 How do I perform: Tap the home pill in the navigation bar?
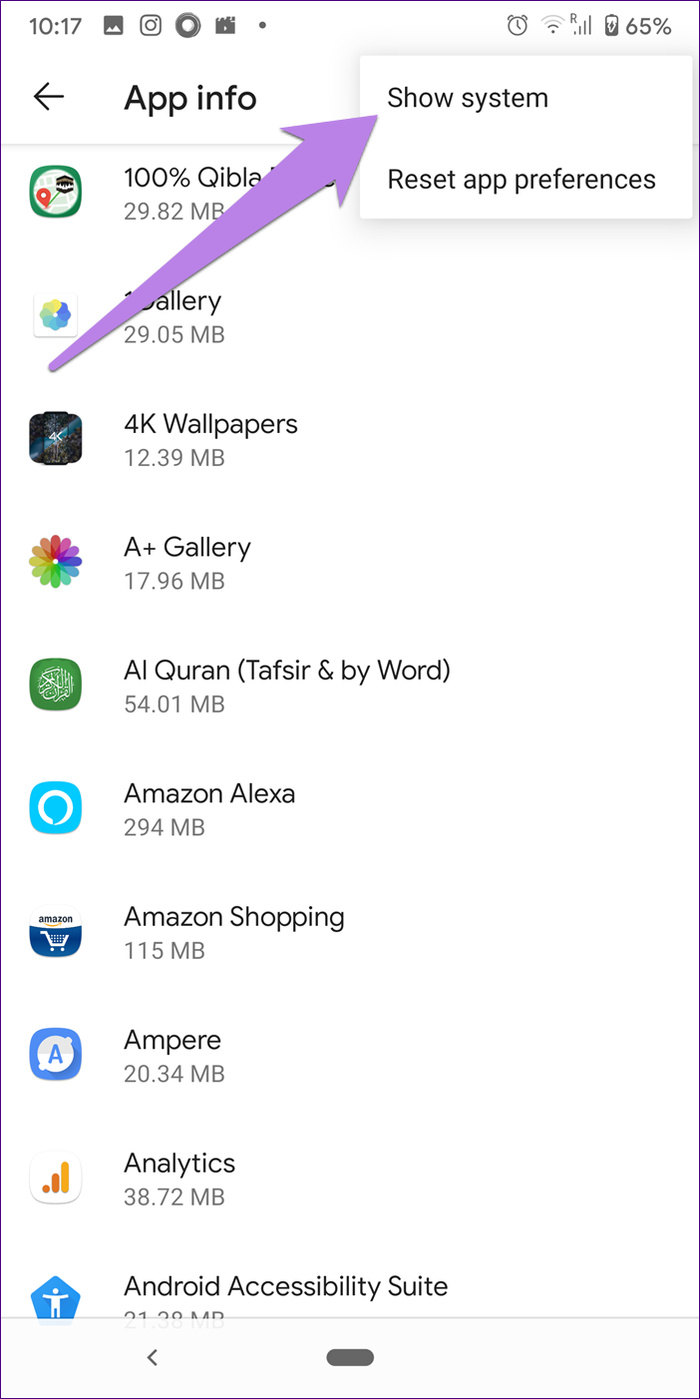350,1357
